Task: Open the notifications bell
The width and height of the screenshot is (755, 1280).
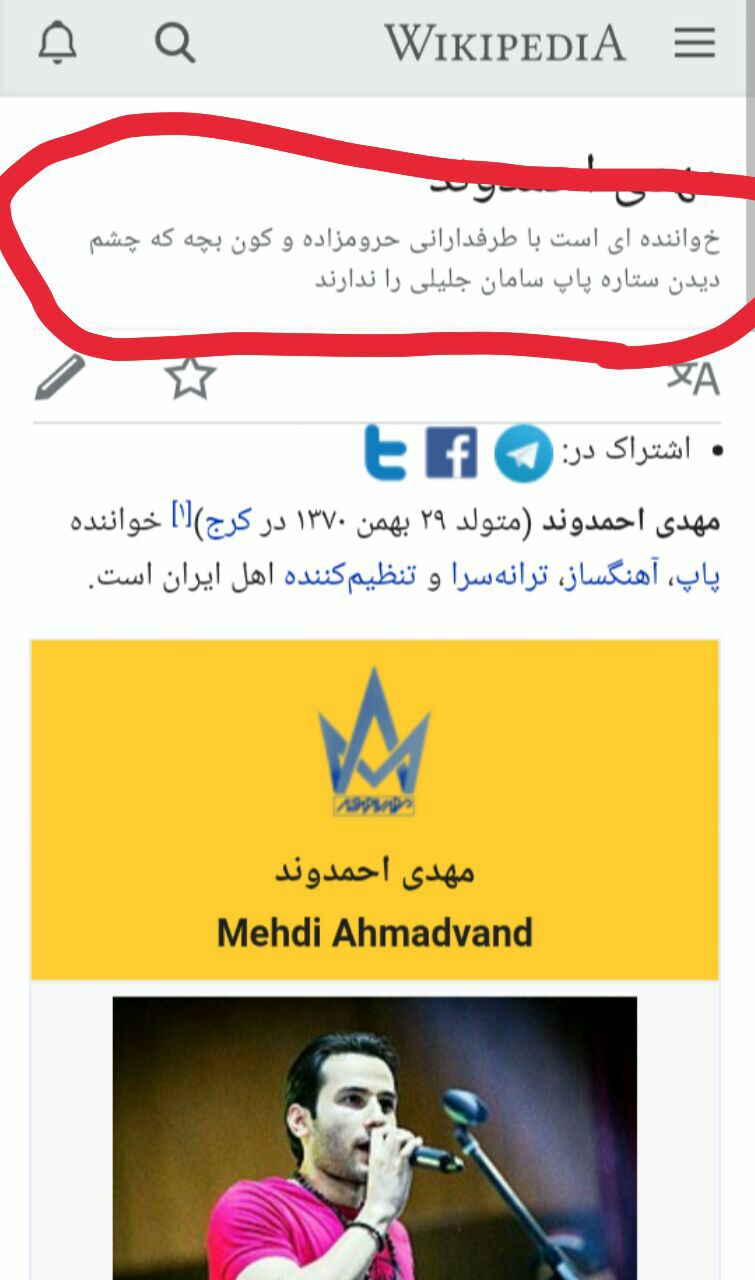Action: pos(57,43)
